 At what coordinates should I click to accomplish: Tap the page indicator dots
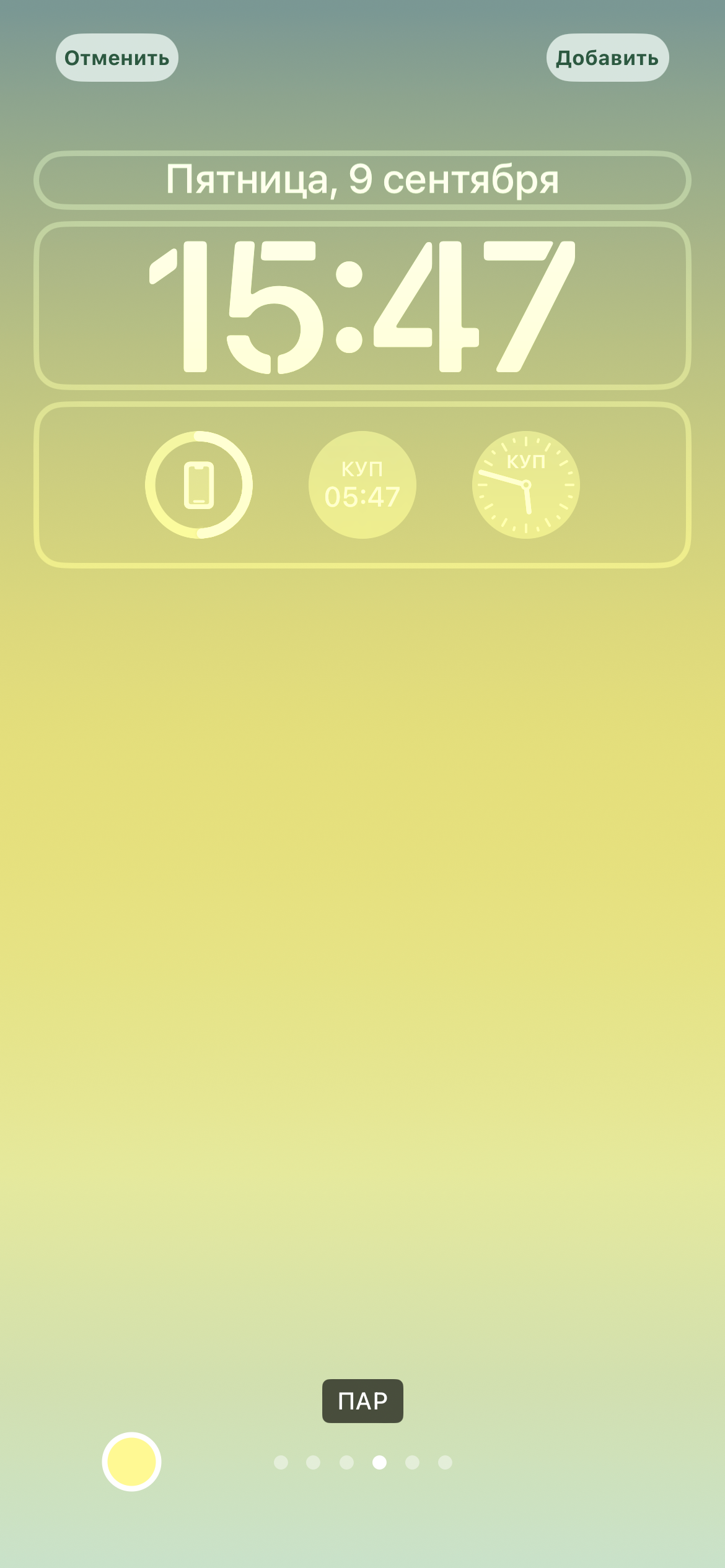pos(362,1462)
